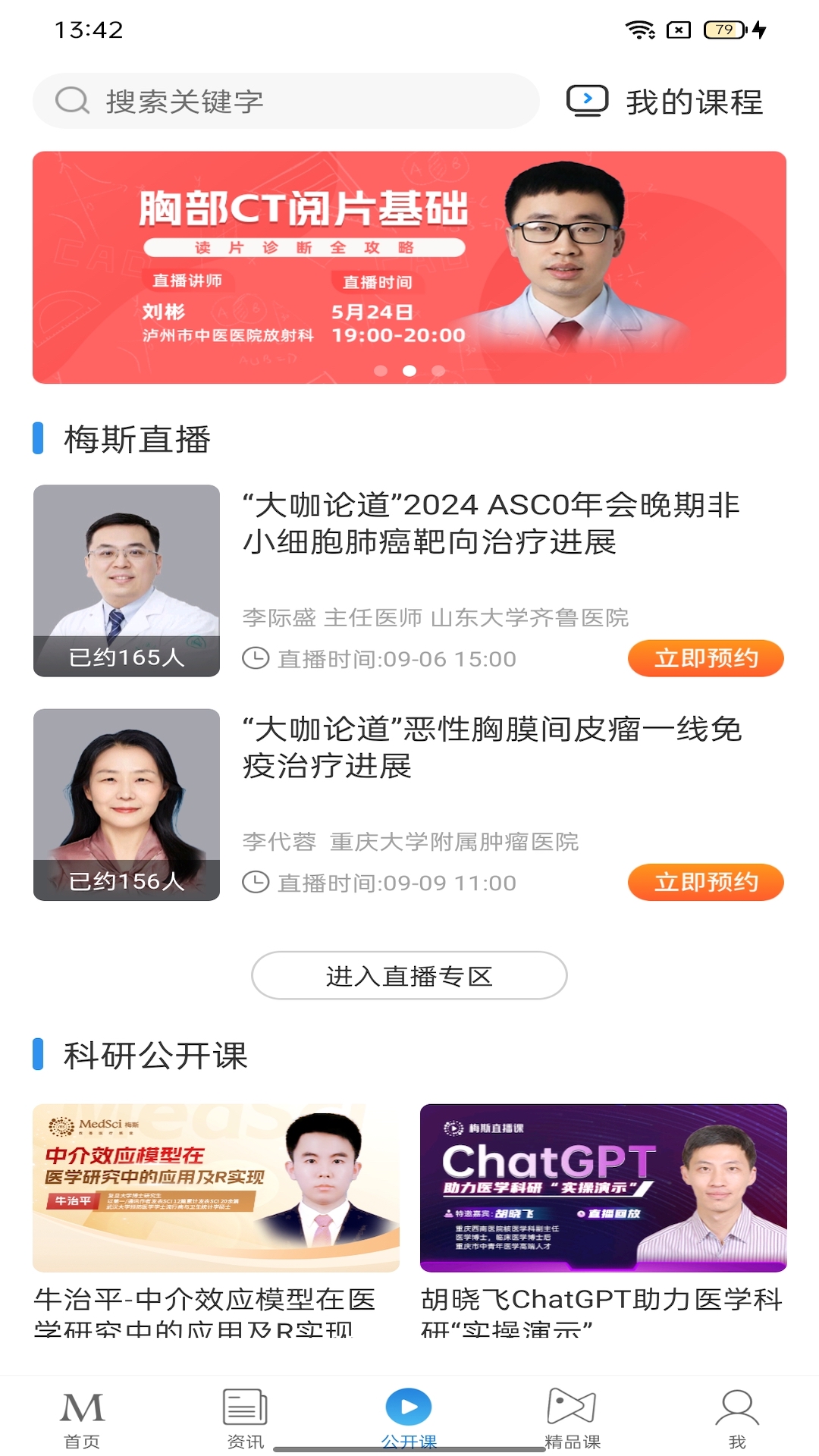Tap the clock icon beside 直播时间:09-06
The height and width of the screenshot is (1456, 819).
click(x=256, y=658)
